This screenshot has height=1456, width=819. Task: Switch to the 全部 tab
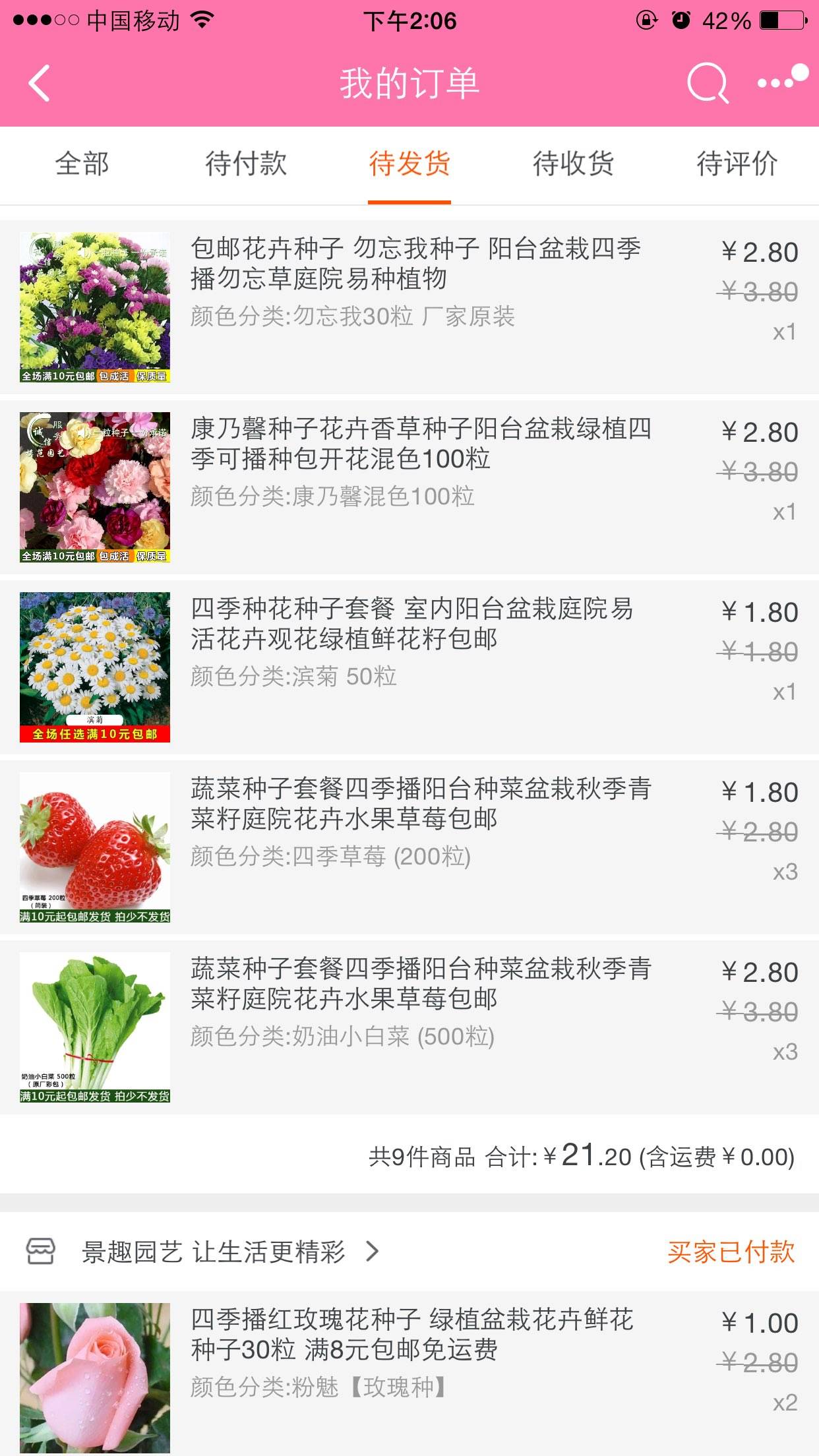[x=82, y=164]
